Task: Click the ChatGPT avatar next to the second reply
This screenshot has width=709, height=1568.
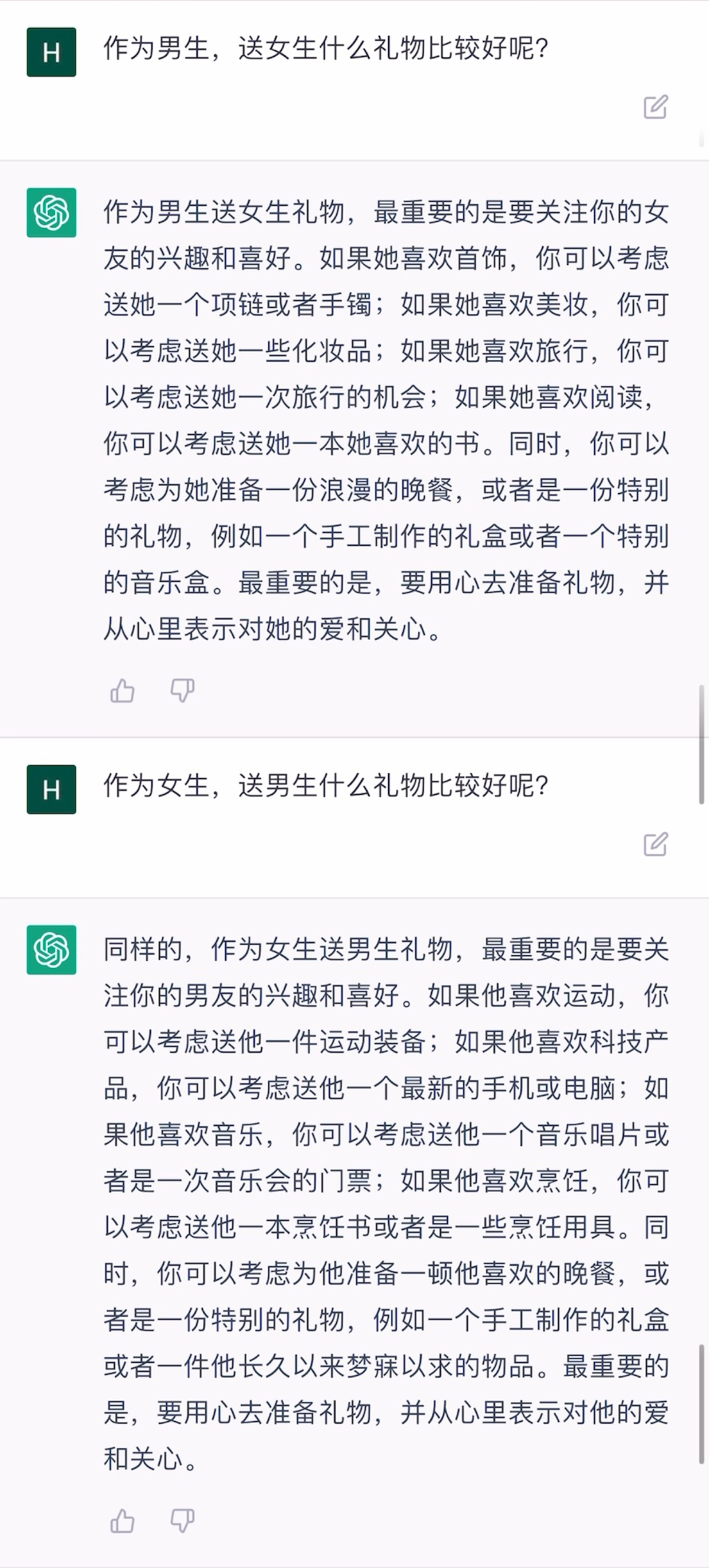Action: (x=51, y=950)
